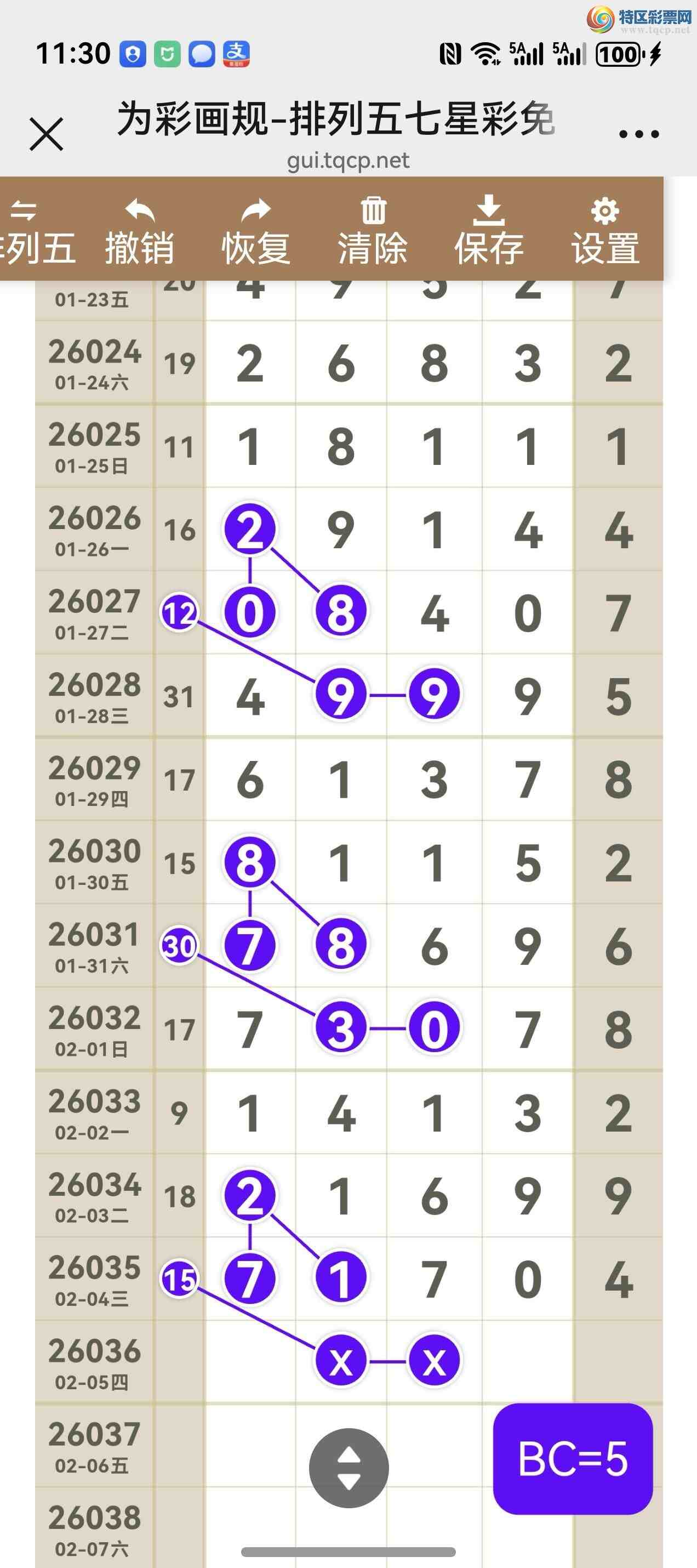Save the chart with 保存
The image size is (697, 1568).
point(489,231)
